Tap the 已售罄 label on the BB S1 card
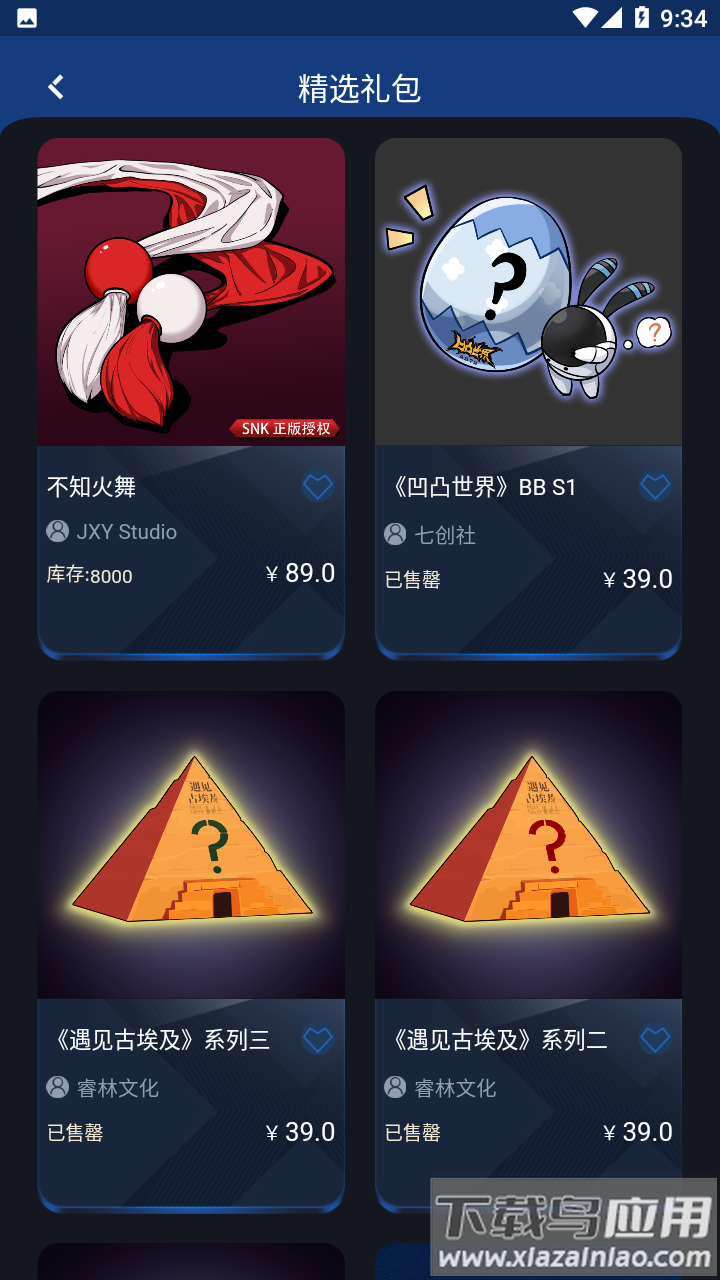Image resolution: width=720 pixels, height=1280 pixels. click(x=413, y=578)
